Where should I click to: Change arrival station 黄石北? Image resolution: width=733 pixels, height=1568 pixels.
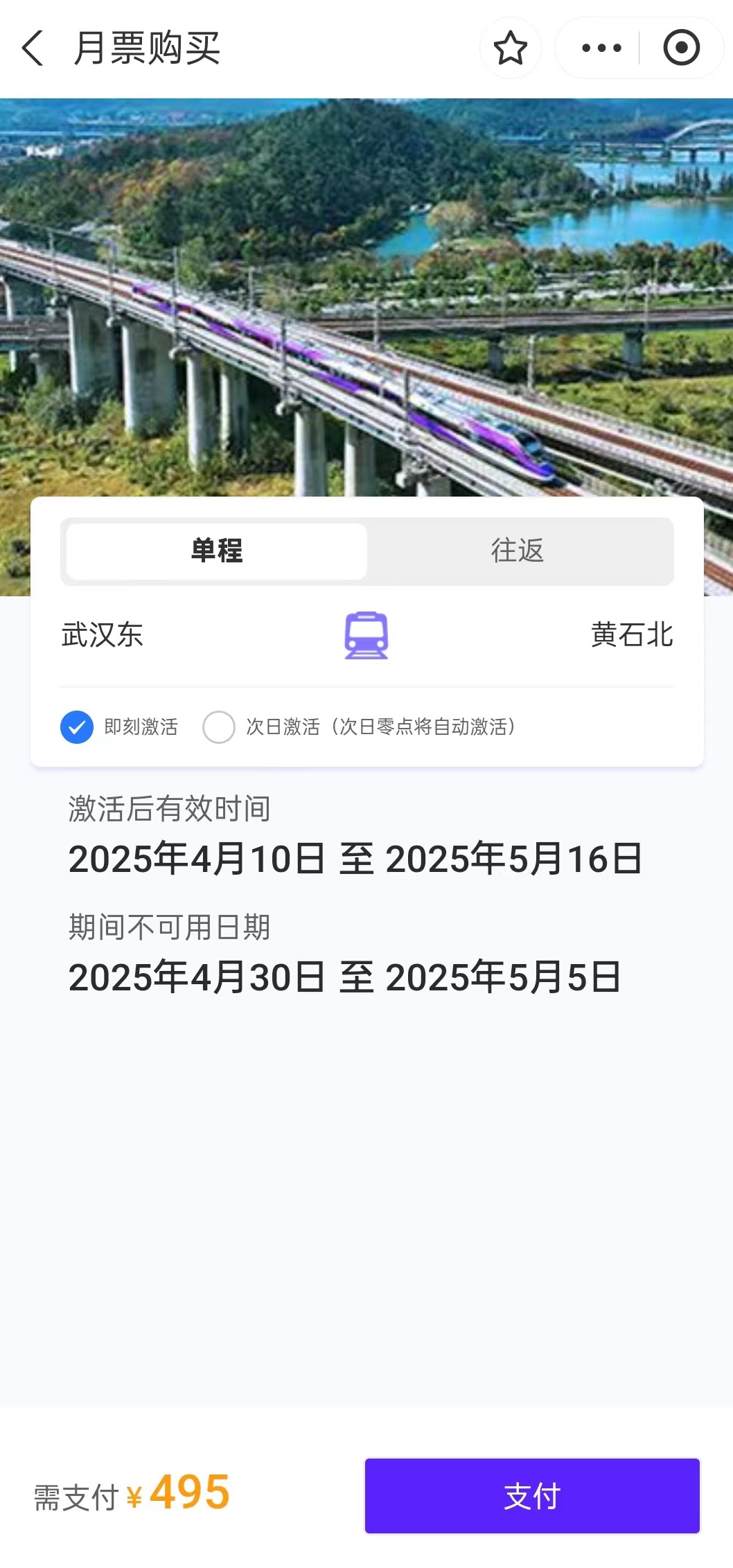(631, 635)
